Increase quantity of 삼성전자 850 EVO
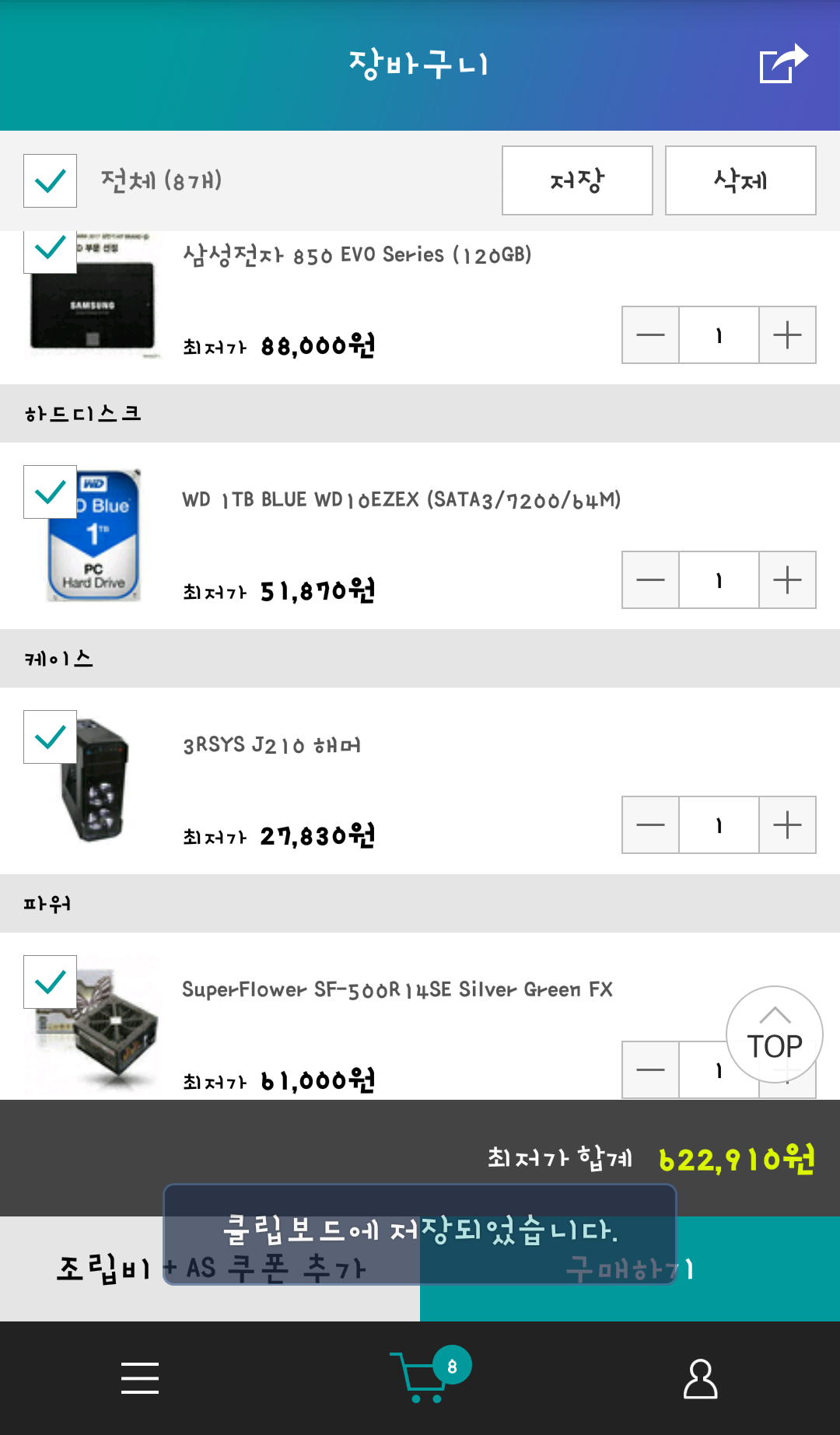This screenshot has height=1435, width=840. tap(787, 335)
